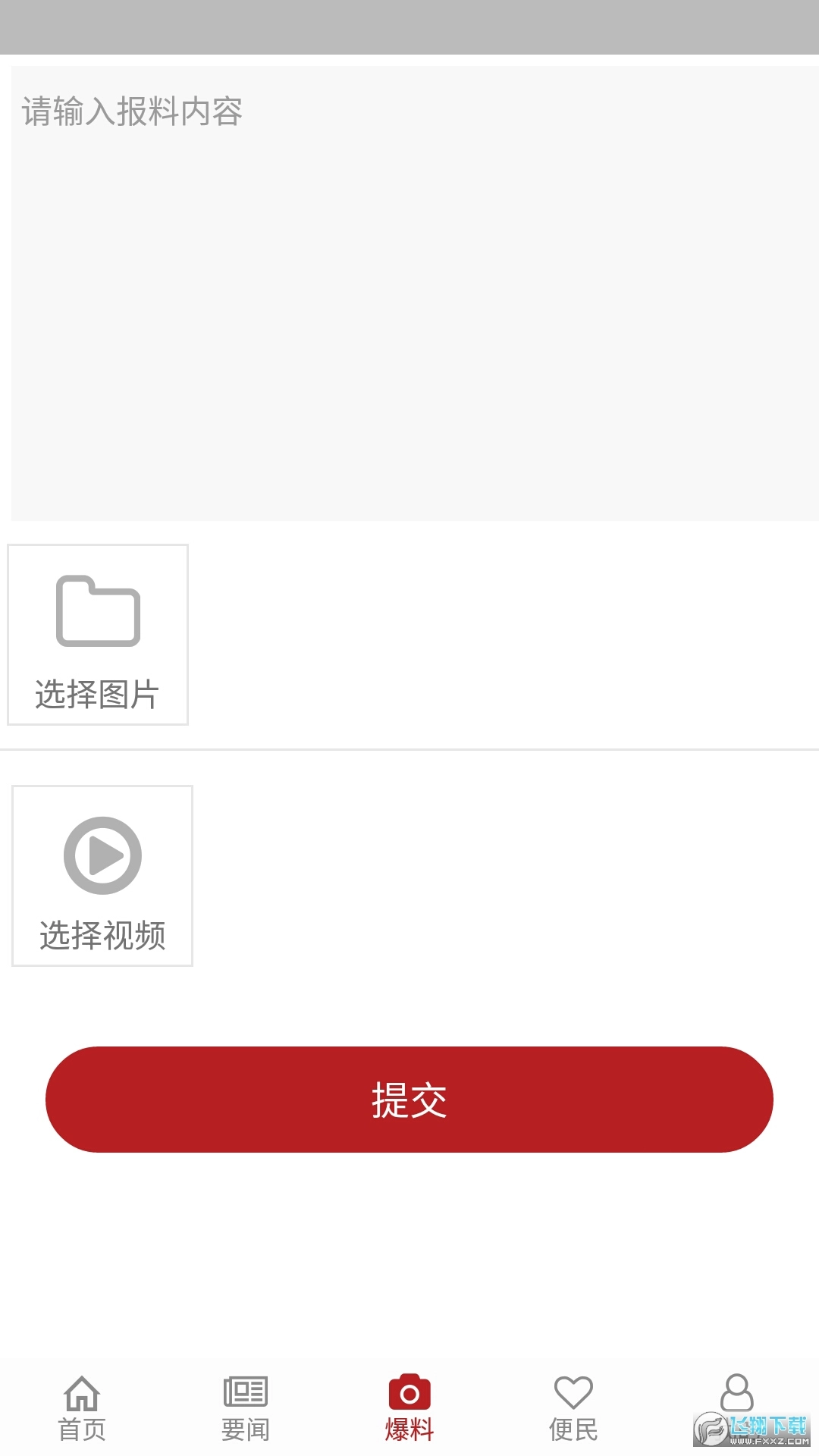The image size is (819, 1456).
Task: Tap 选择视频 to add a video
Action: point(102,876)
